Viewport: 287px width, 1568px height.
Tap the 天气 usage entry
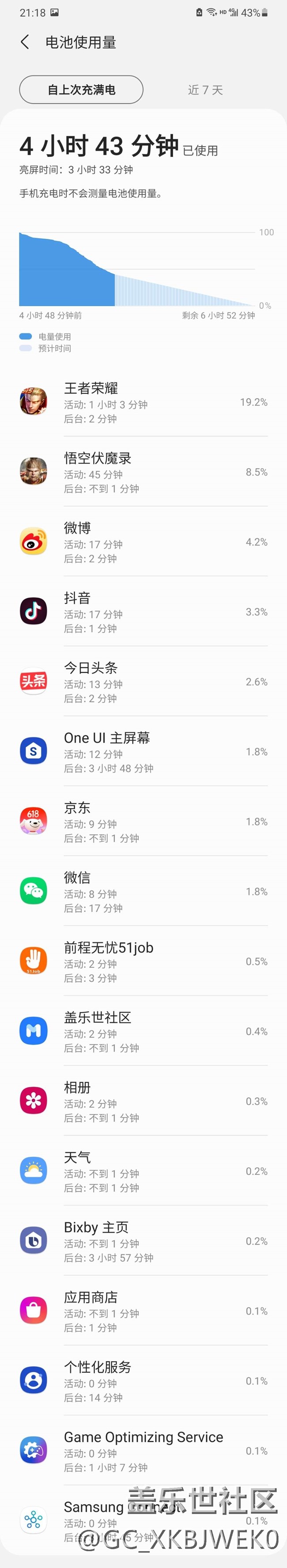143,1172
